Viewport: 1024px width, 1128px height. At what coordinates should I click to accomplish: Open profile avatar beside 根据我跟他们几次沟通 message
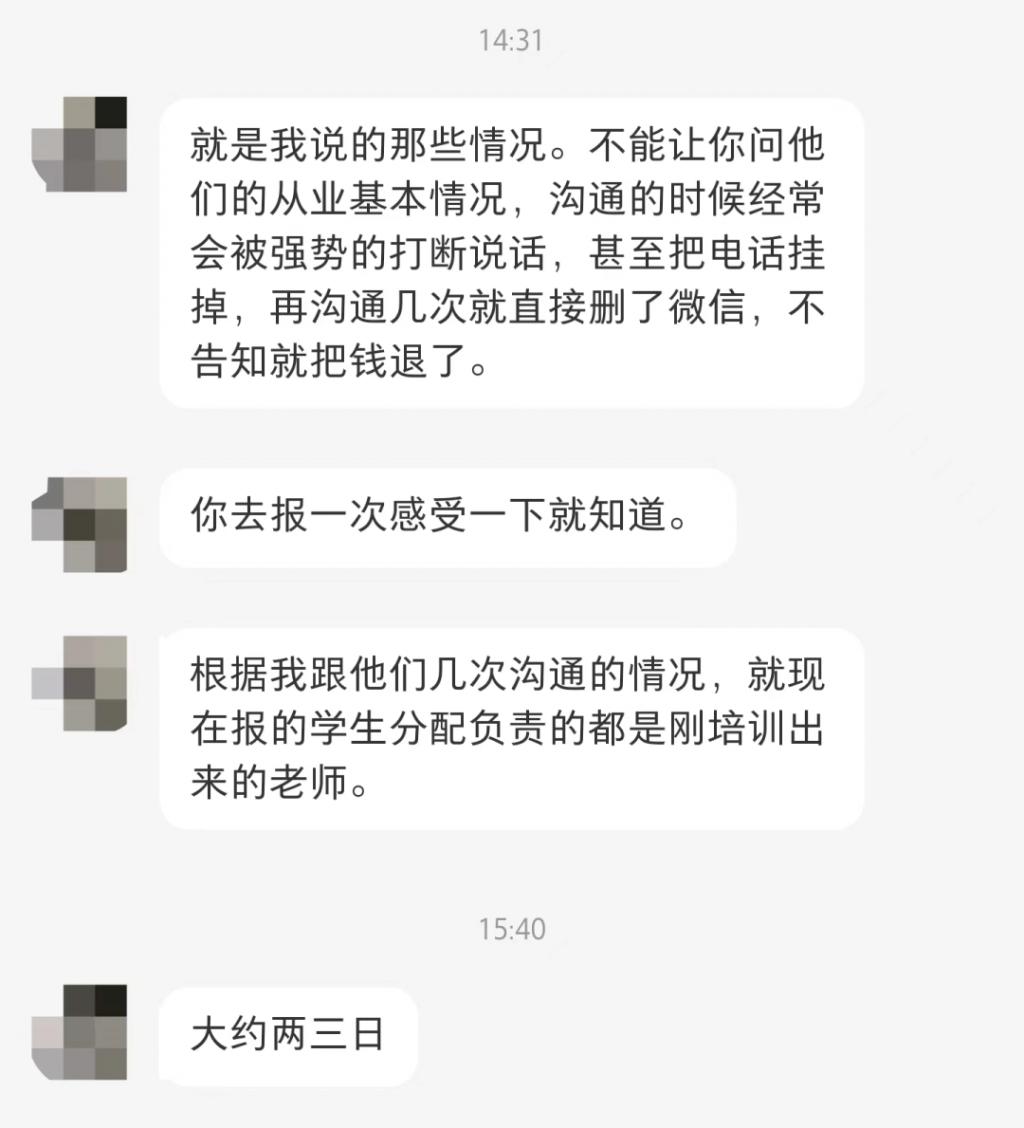point(80,683)
